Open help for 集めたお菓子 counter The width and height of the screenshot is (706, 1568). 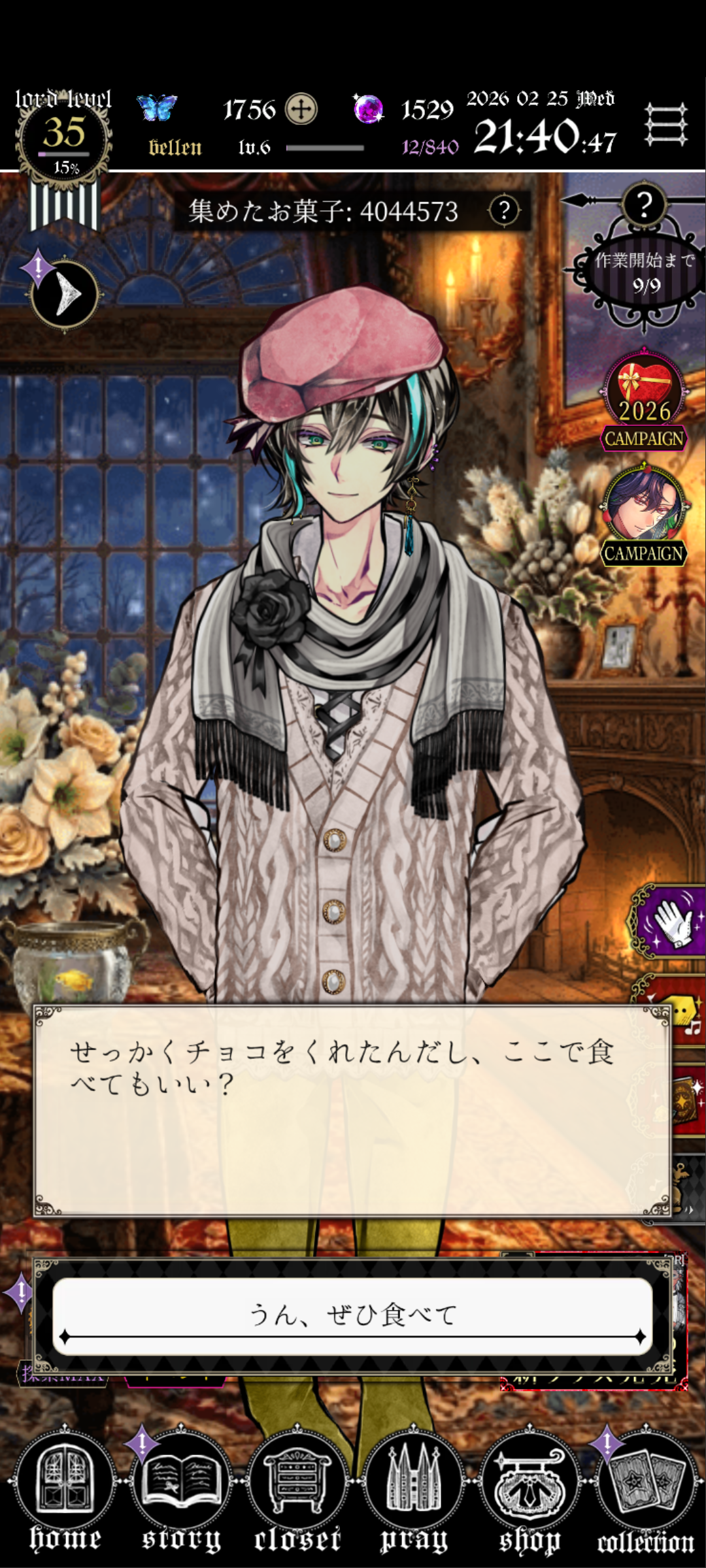(x=504, y=211)
